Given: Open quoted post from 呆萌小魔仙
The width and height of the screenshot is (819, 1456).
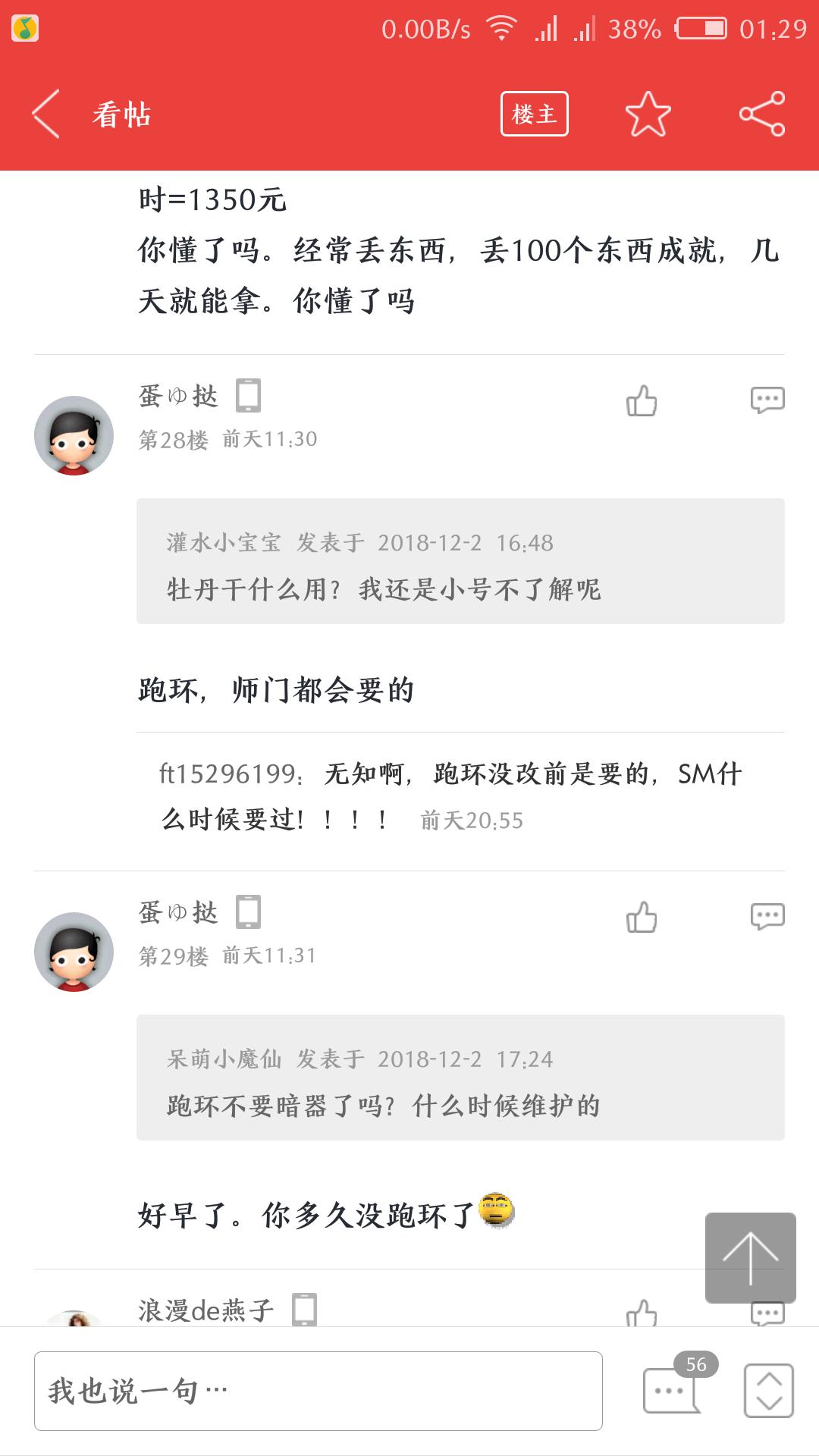Looking at the screenshot, I should pos(460,1078).
